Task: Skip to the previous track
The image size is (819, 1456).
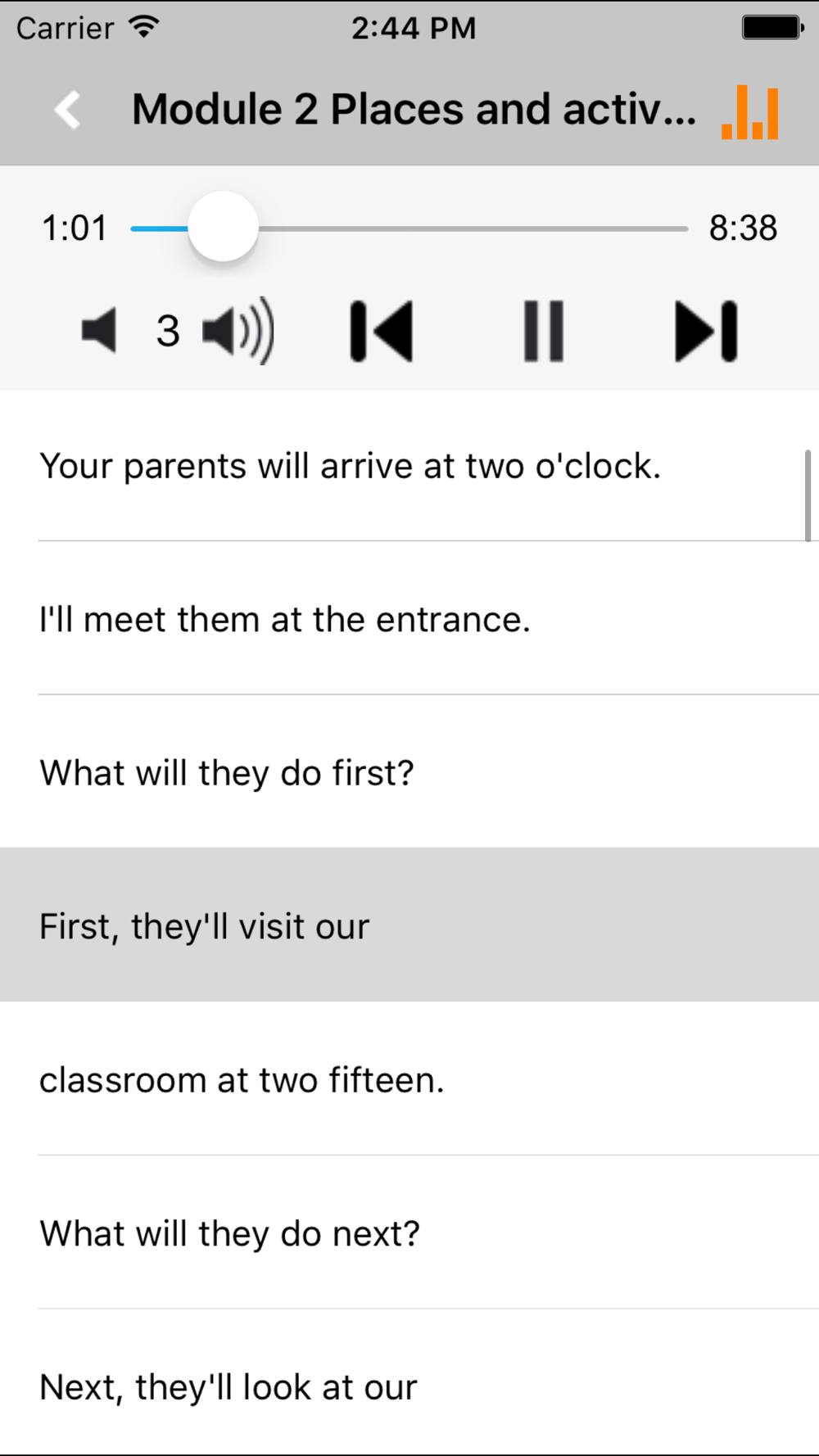Action: click(x=382, y=331)
